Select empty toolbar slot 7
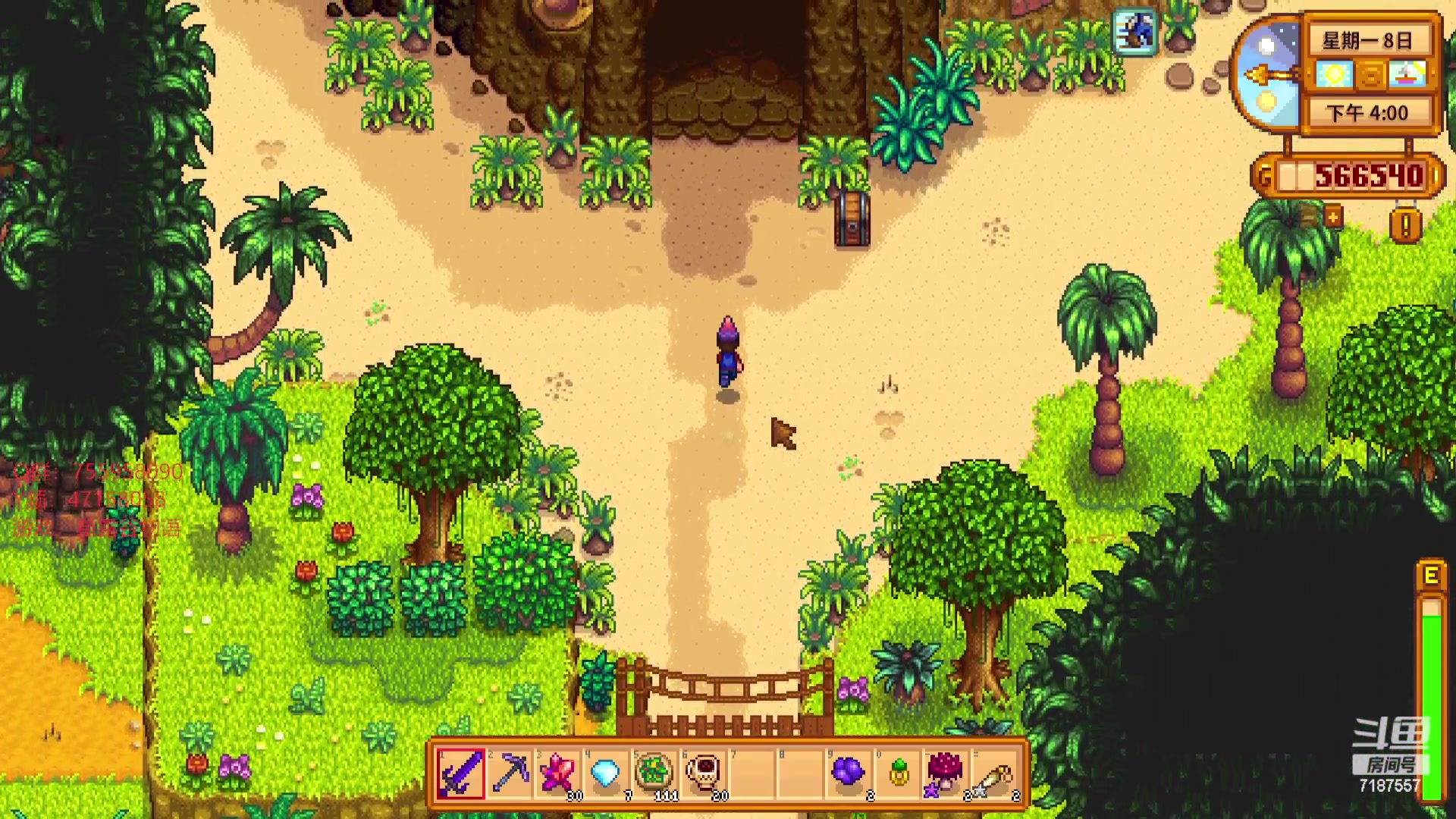This screenshot has height=819, width=1456. click(752, 773)
